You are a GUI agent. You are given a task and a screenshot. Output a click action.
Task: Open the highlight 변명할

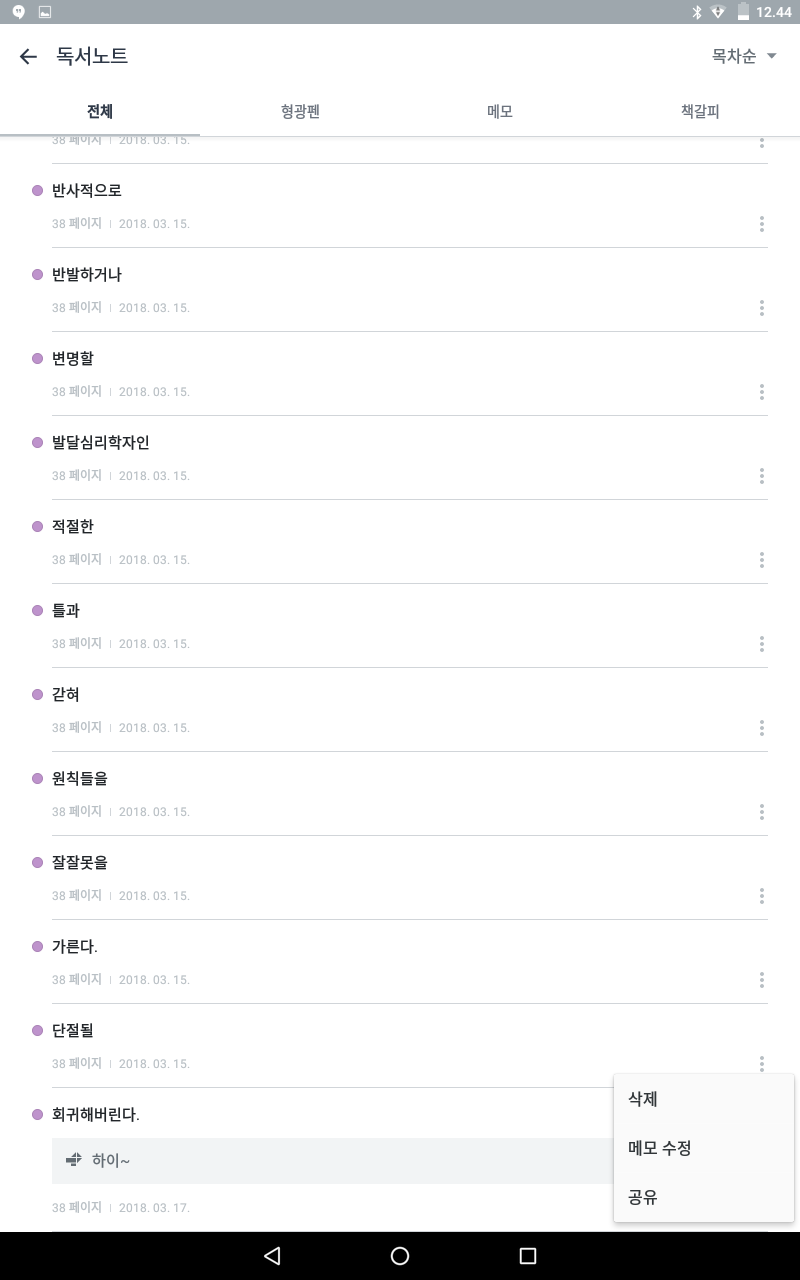click(73, 359)
